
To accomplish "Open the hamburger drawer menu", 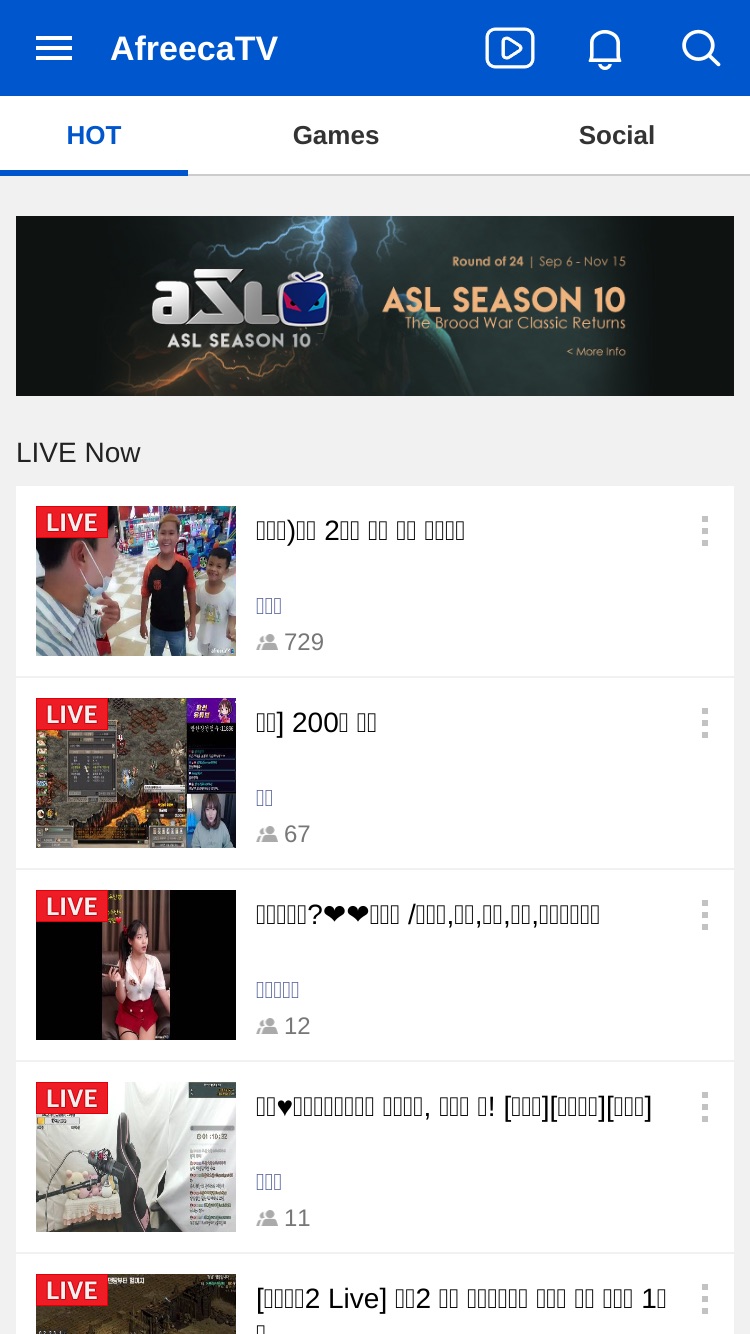I will [54, 48].
